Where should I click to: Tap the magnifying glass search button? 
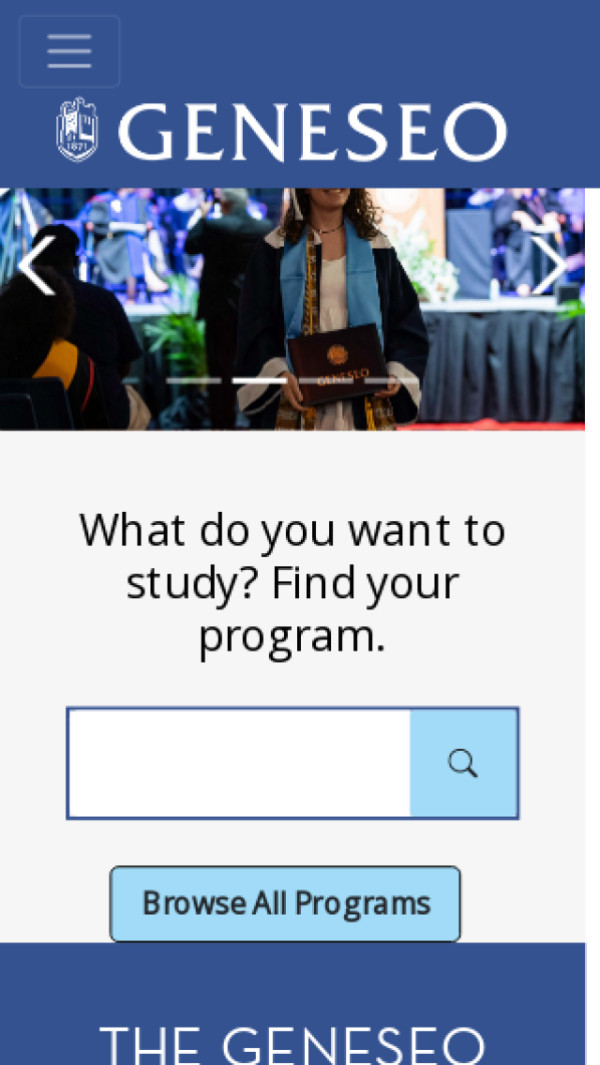[463, 764]
